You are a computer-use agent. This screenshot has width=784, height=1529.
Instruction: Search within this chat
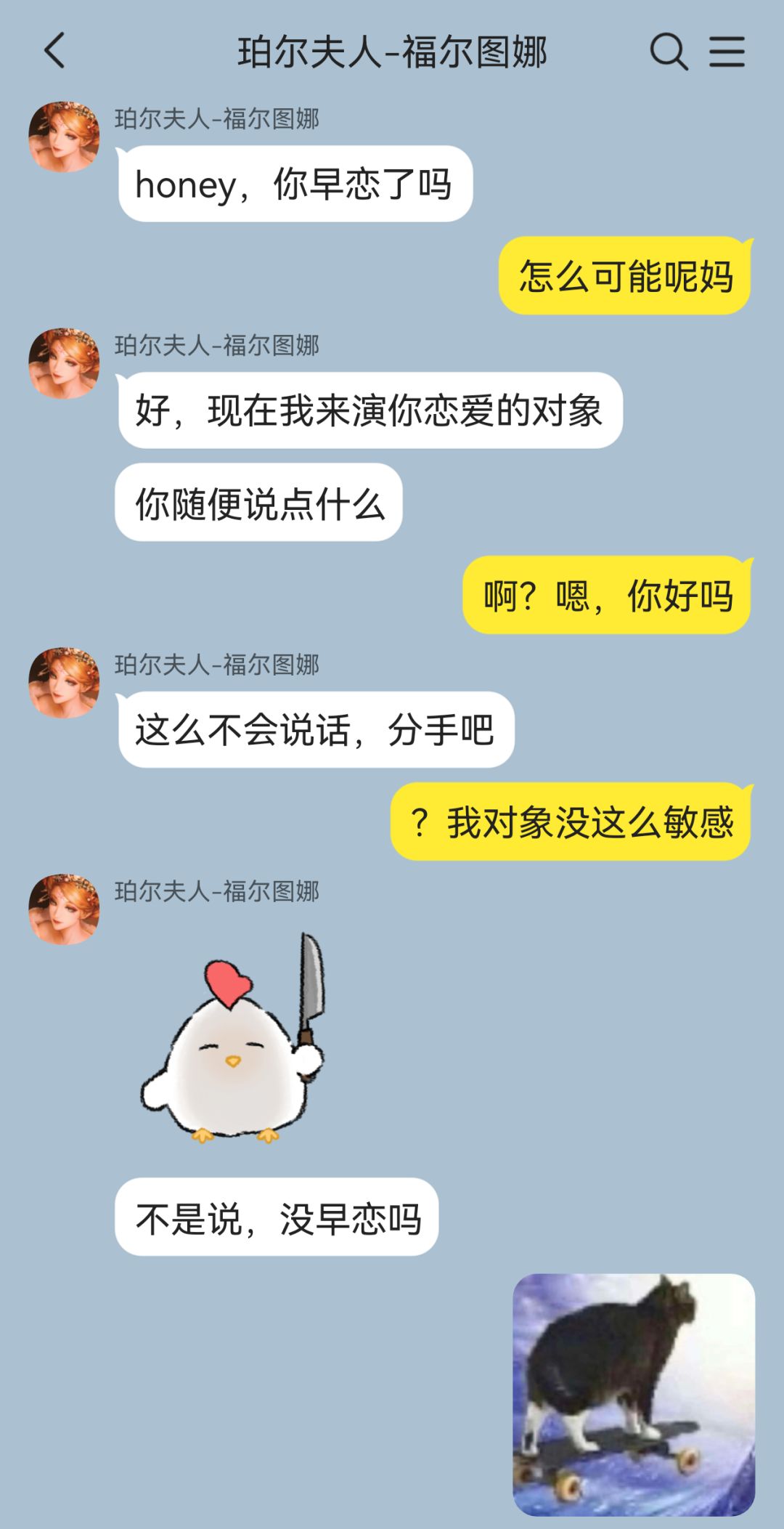(x=668, y=52)
